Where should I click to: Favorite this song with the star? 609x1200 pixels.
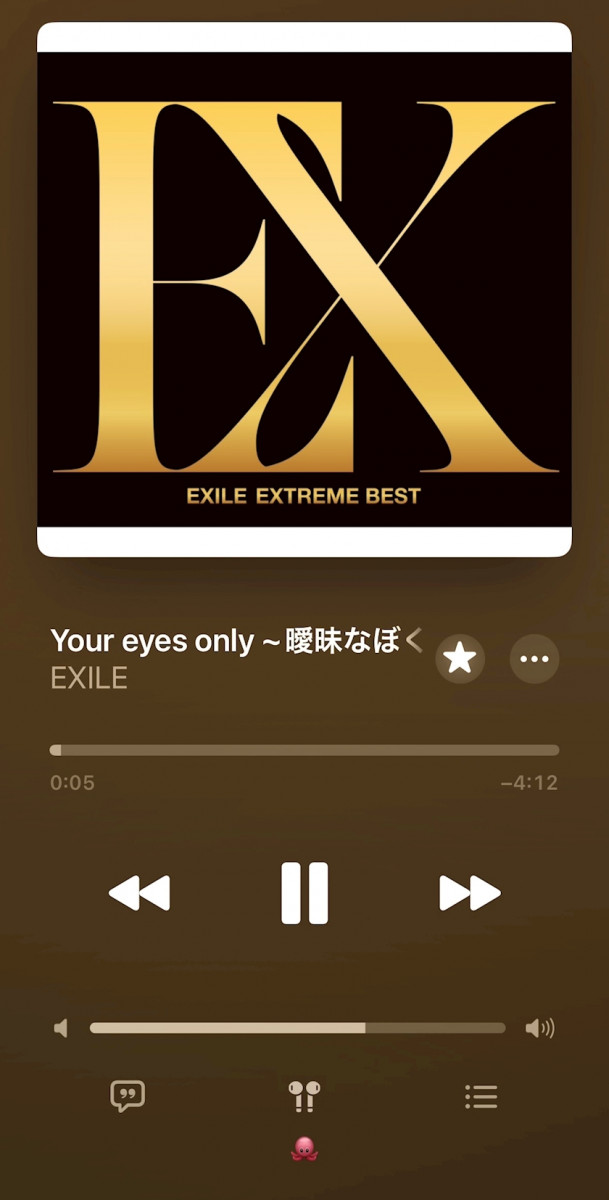click(460, 659)
